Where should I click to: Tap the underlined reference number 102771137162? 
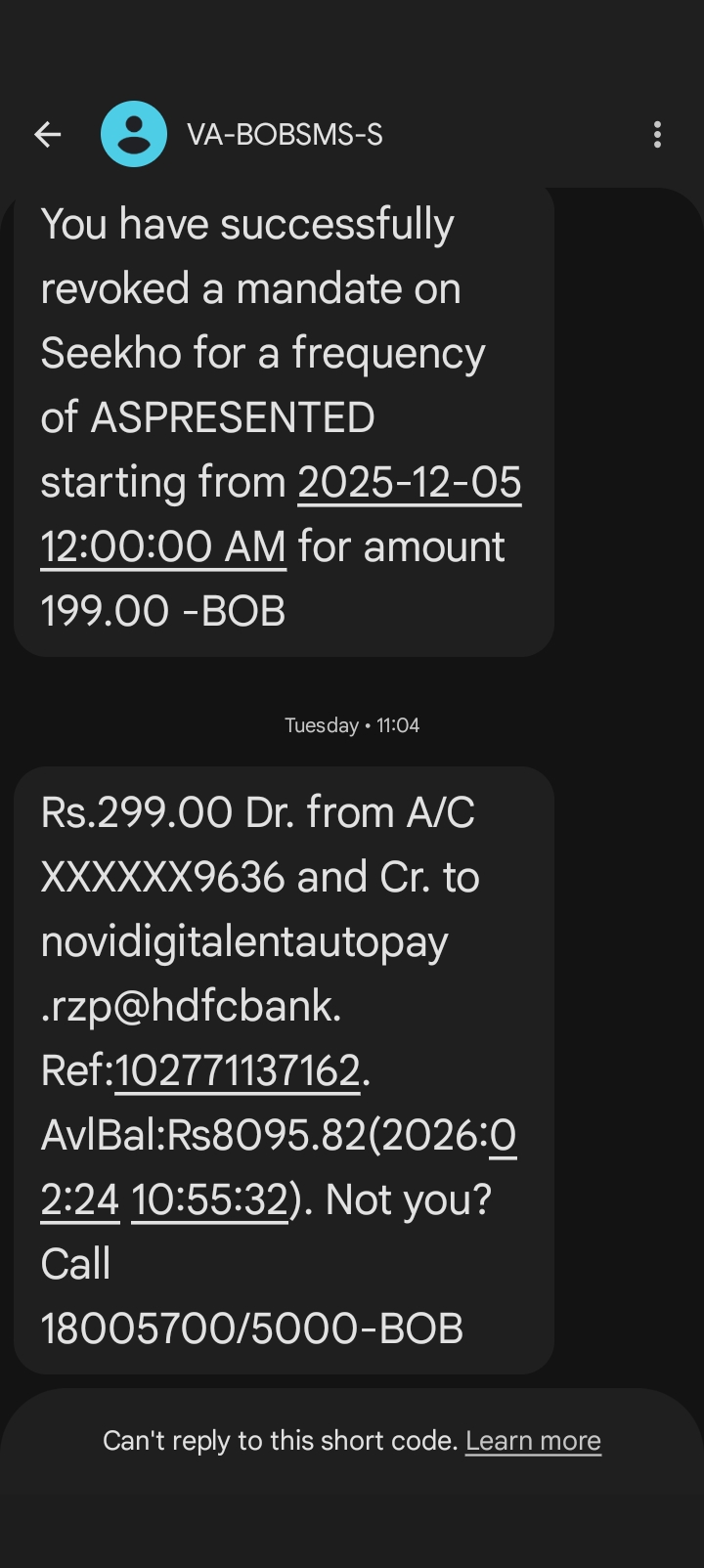coord(238,1070)
